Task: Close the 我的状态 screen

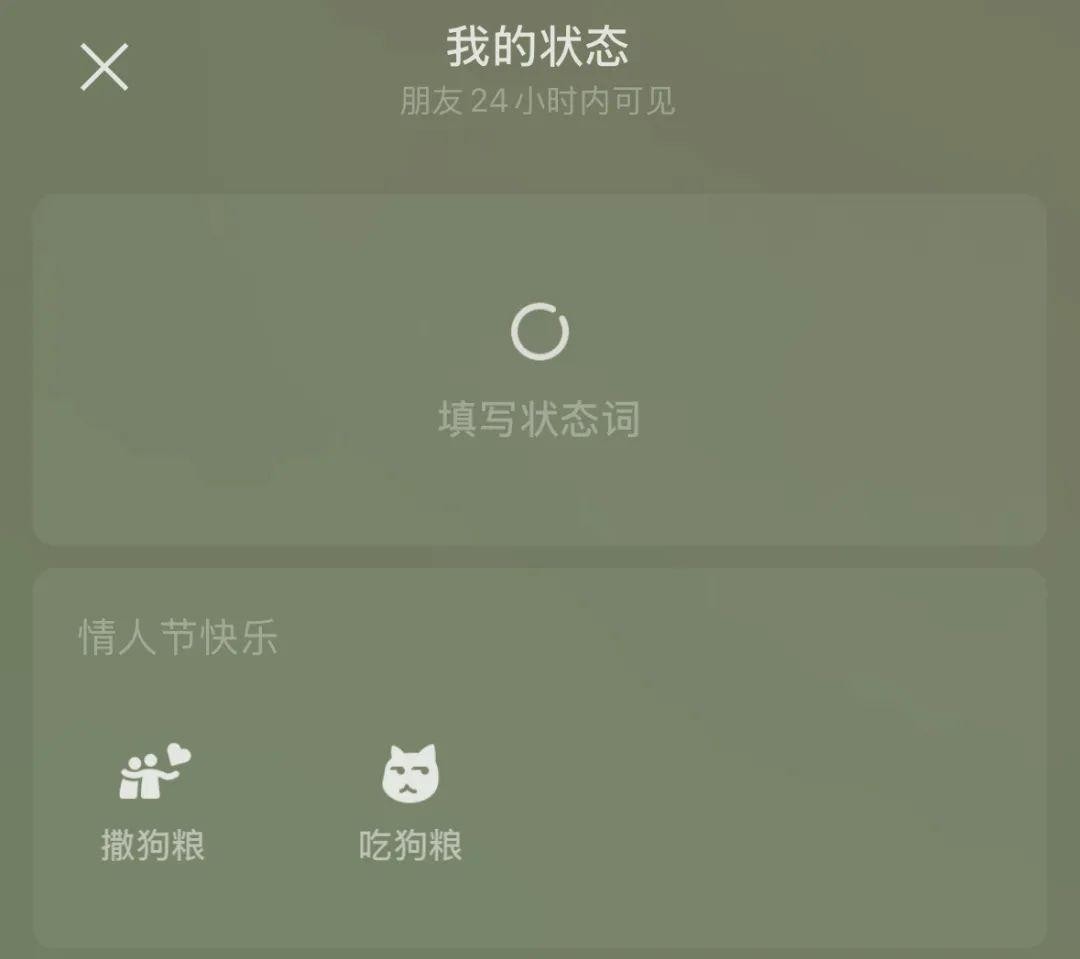Action: pos(104,68)
